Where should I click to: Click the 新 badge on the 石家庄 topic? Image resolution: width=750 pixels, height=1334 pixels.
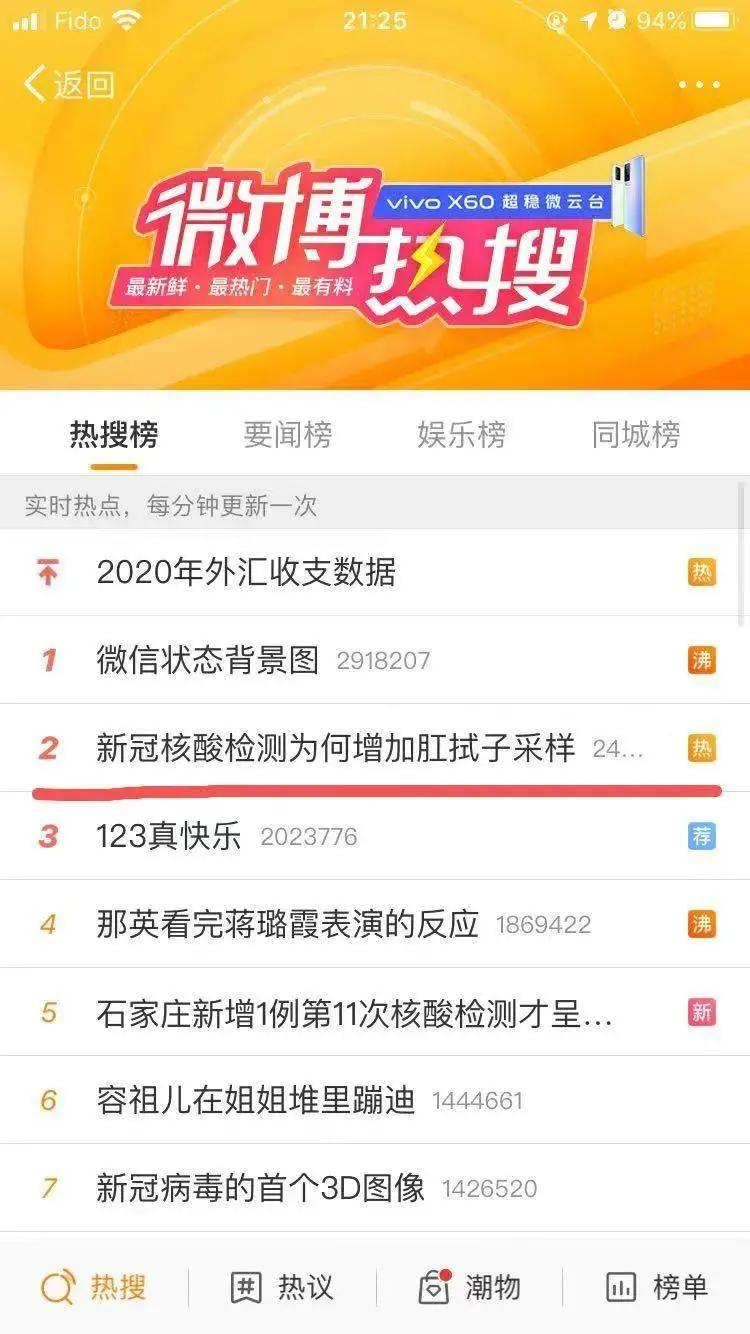tap(703, 1011)
